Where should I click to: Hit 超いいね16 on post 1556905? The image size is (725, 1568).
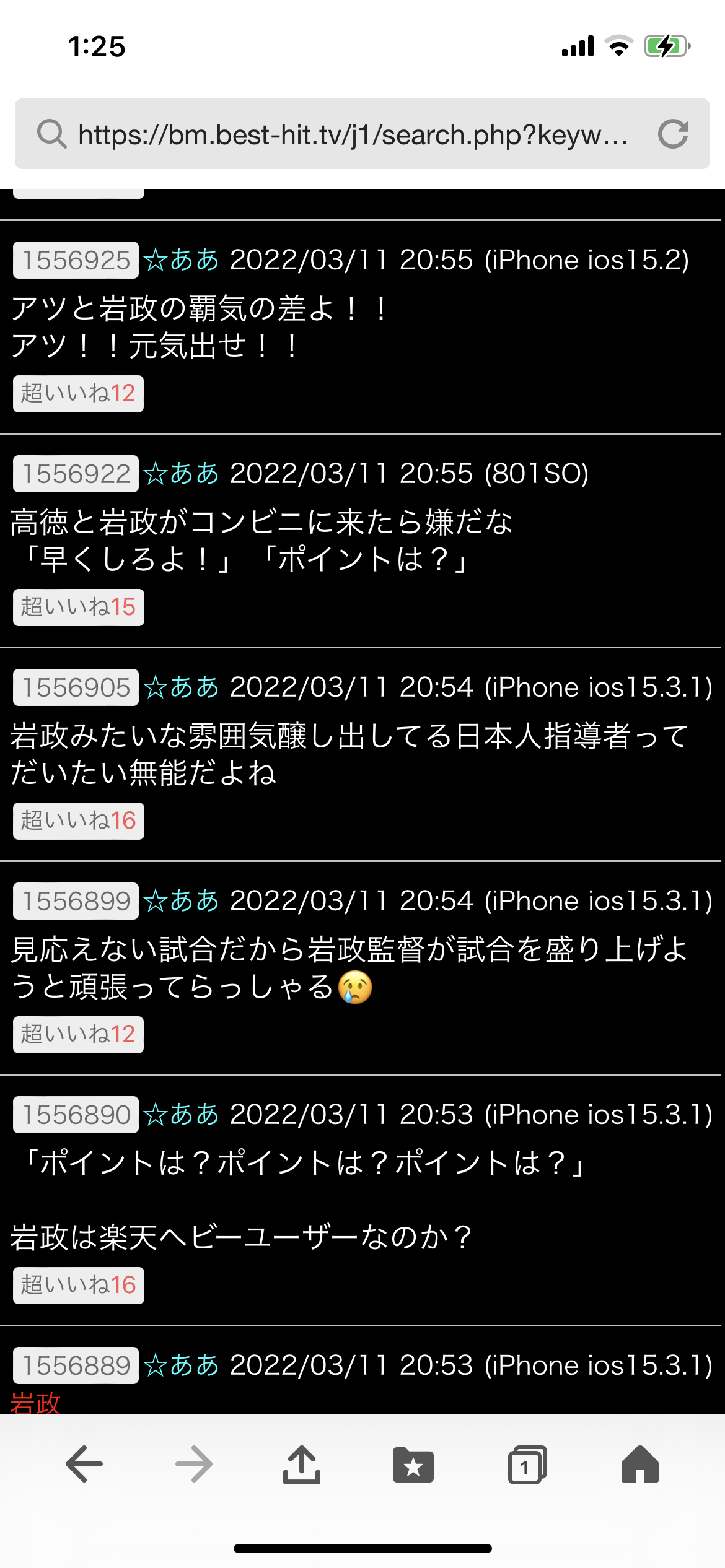coord(79,821)
